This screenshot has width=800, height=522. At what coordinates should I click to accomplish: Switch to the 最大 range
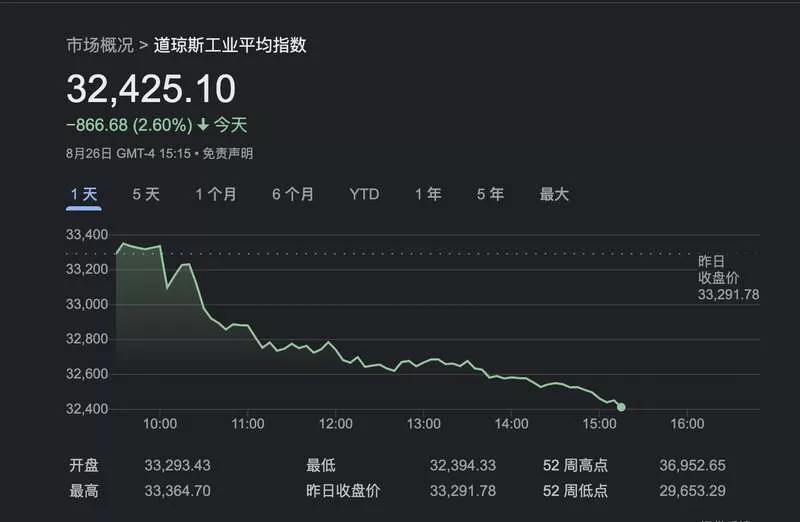click(554, 194)
